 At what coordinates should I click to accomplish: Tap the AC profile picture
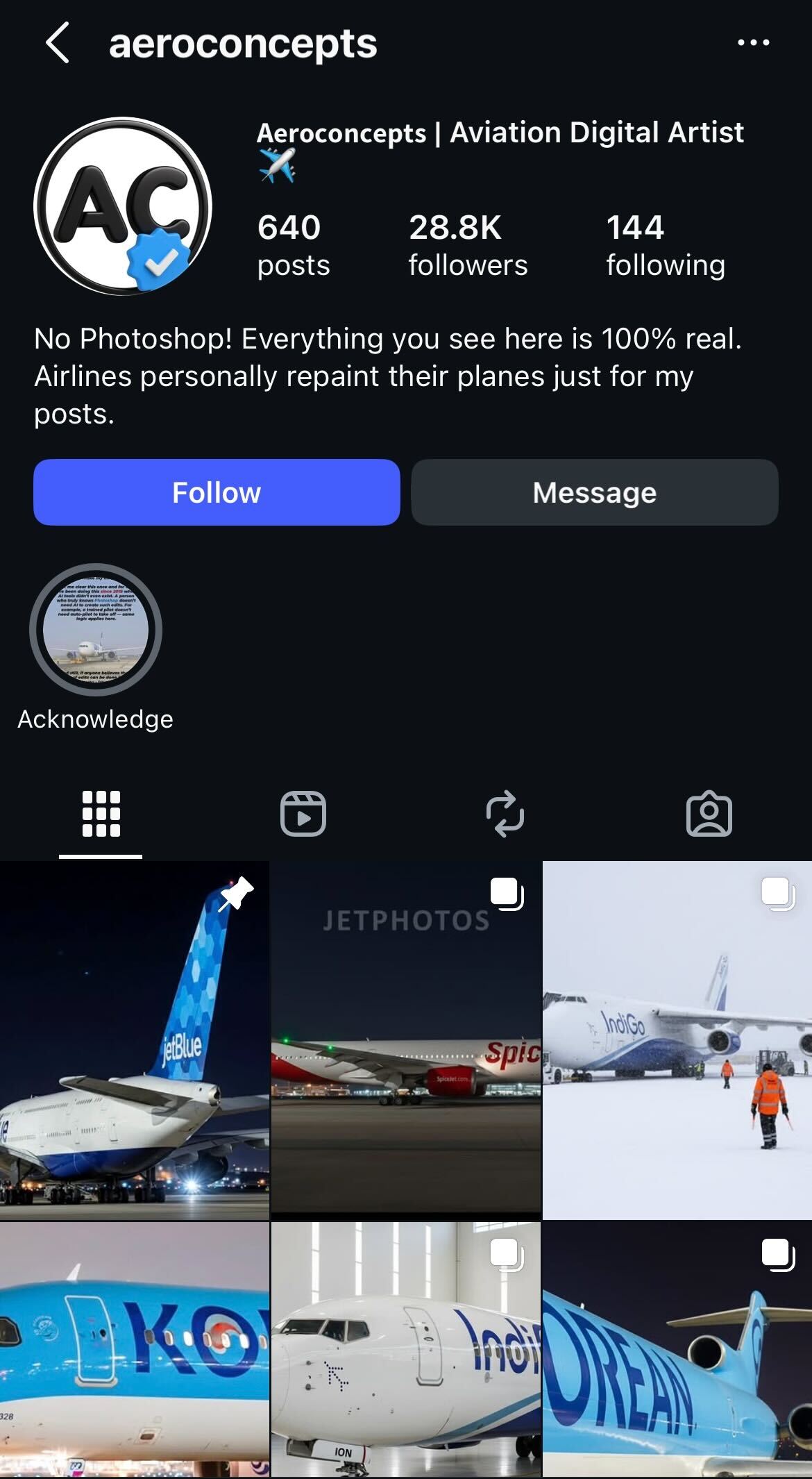click(123, 206)
